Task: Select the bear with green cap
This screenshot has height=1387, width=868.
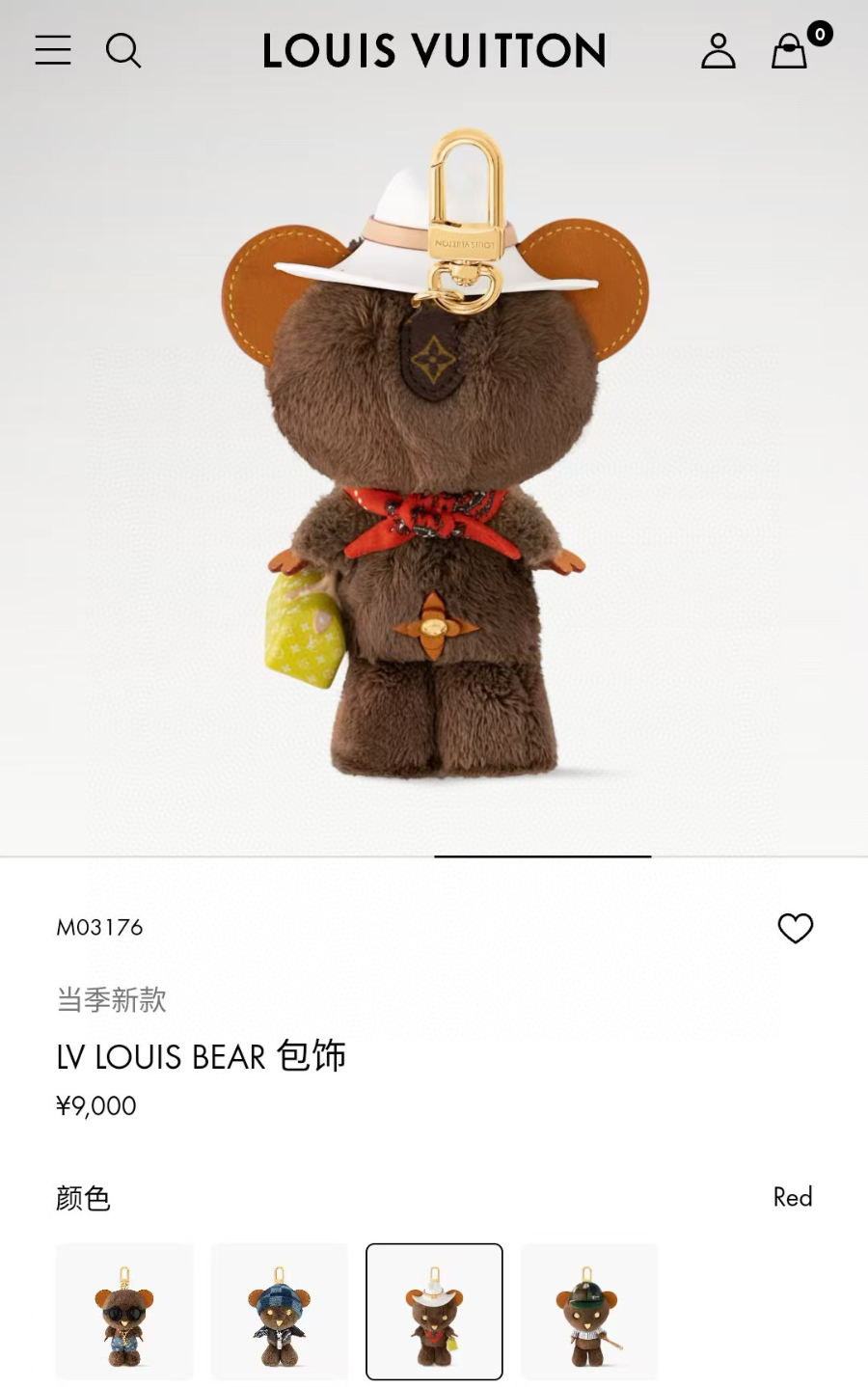Action: click(x=589, y=1312)
